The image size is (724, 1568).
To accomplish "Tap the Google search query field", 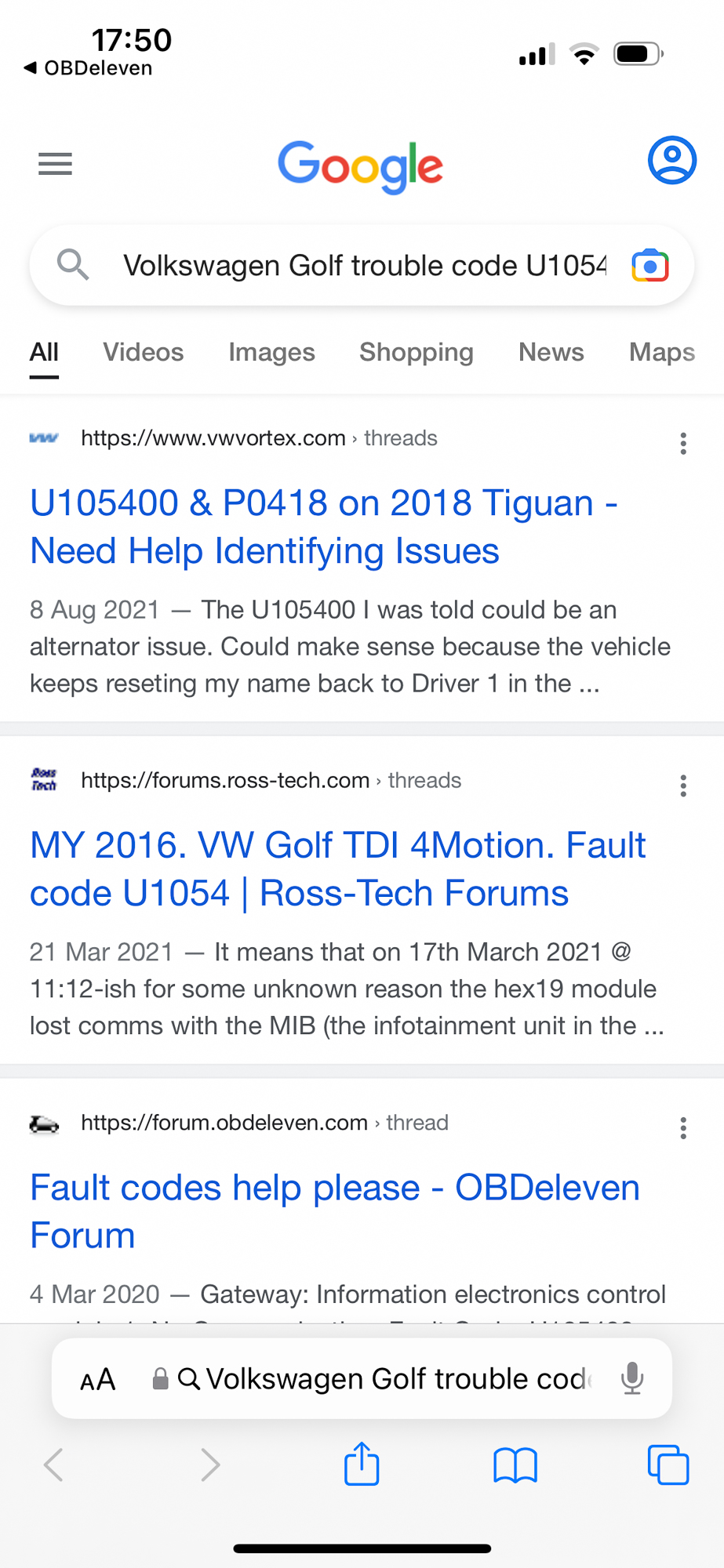I will point(365,266).
